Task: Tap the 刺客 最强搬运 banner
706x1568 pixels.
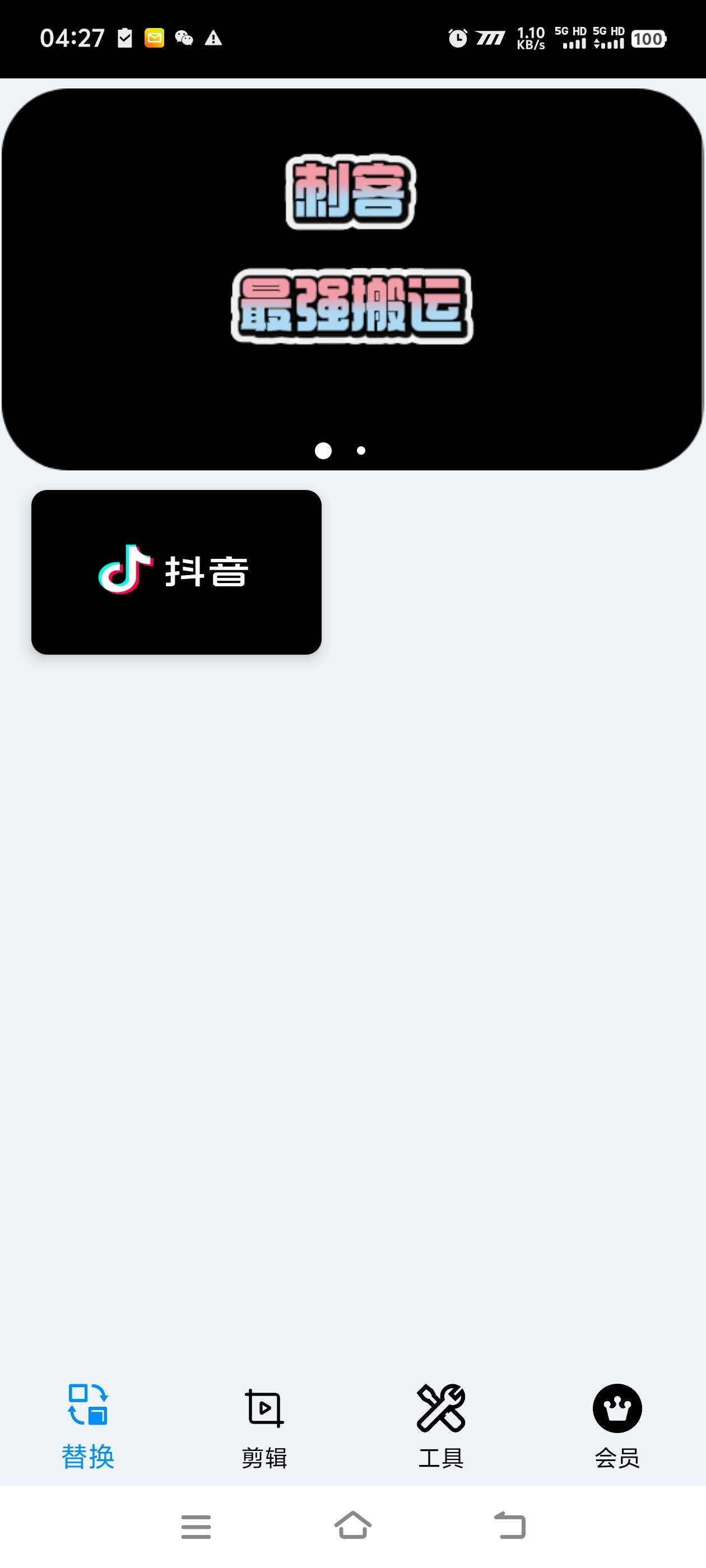Action: click(x=352, y=256)
